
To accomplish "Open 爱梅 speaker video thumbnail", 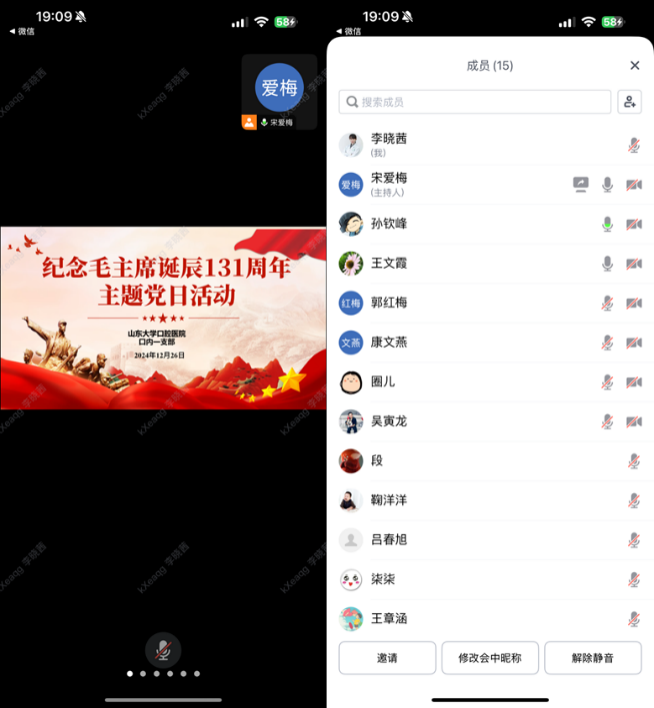I will coord(279,89).
